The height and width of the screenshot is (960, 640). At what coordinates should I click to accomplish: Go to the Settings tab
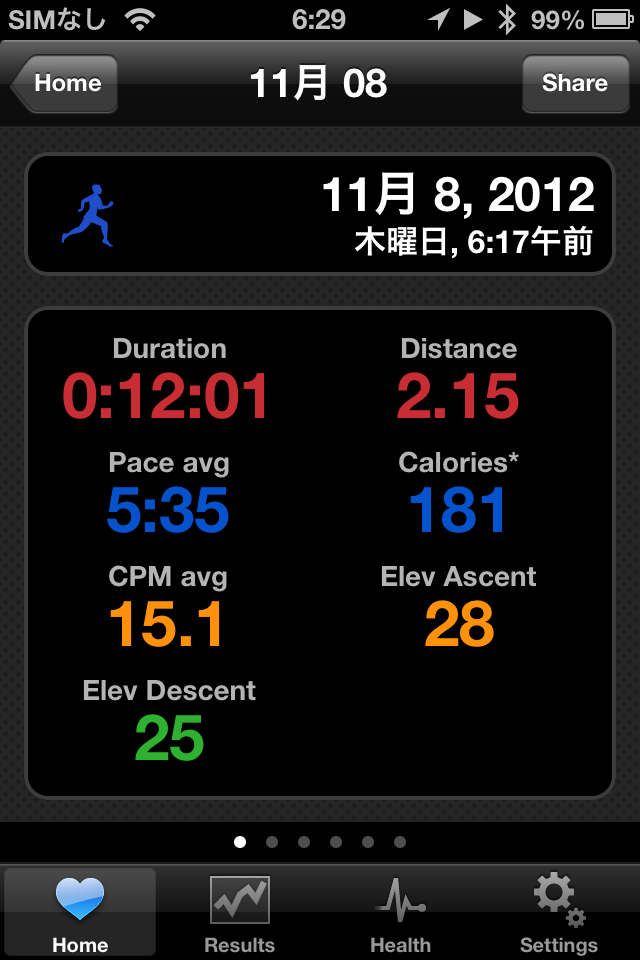[x=559, y=914]
